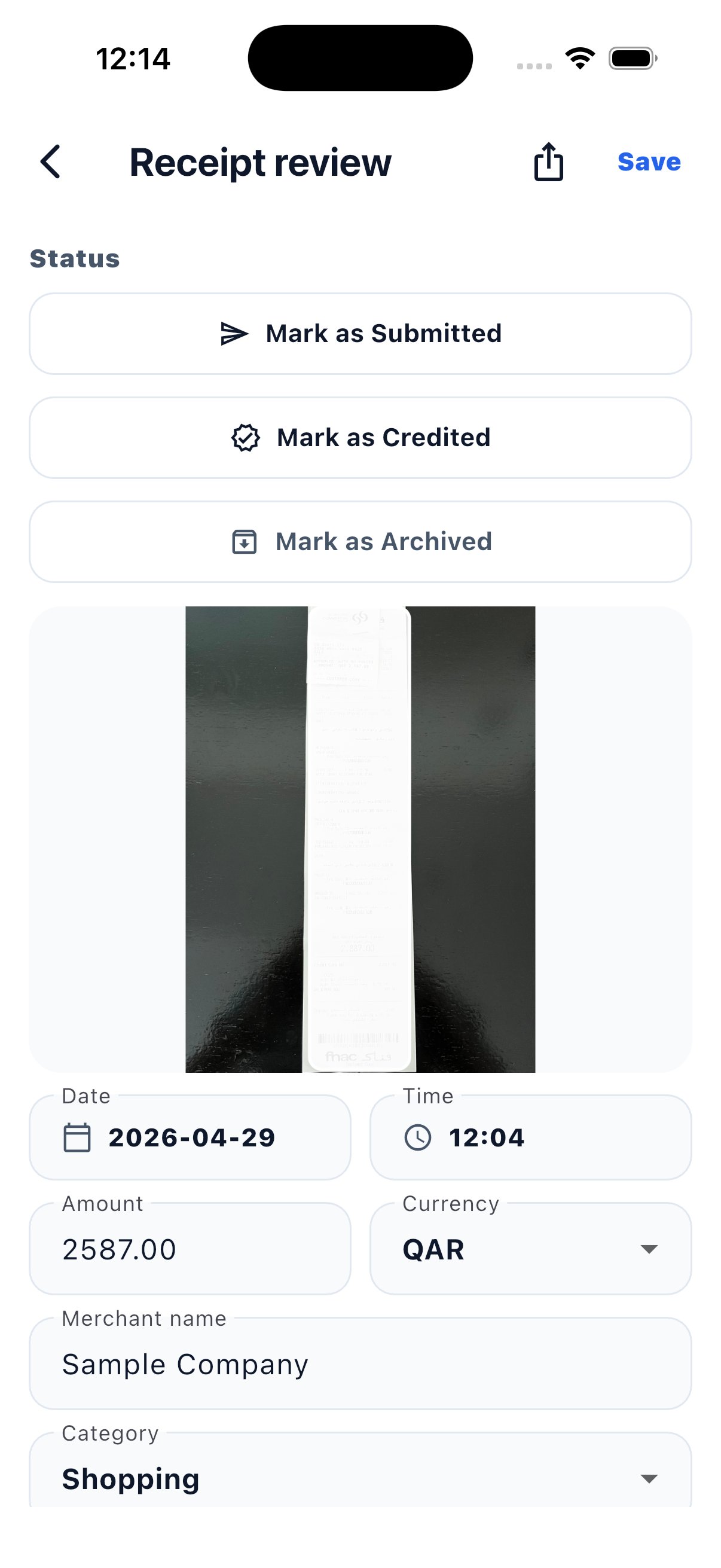Expand the Category dropdown
Screen dimensions: 721x1568
point(360,1478)
